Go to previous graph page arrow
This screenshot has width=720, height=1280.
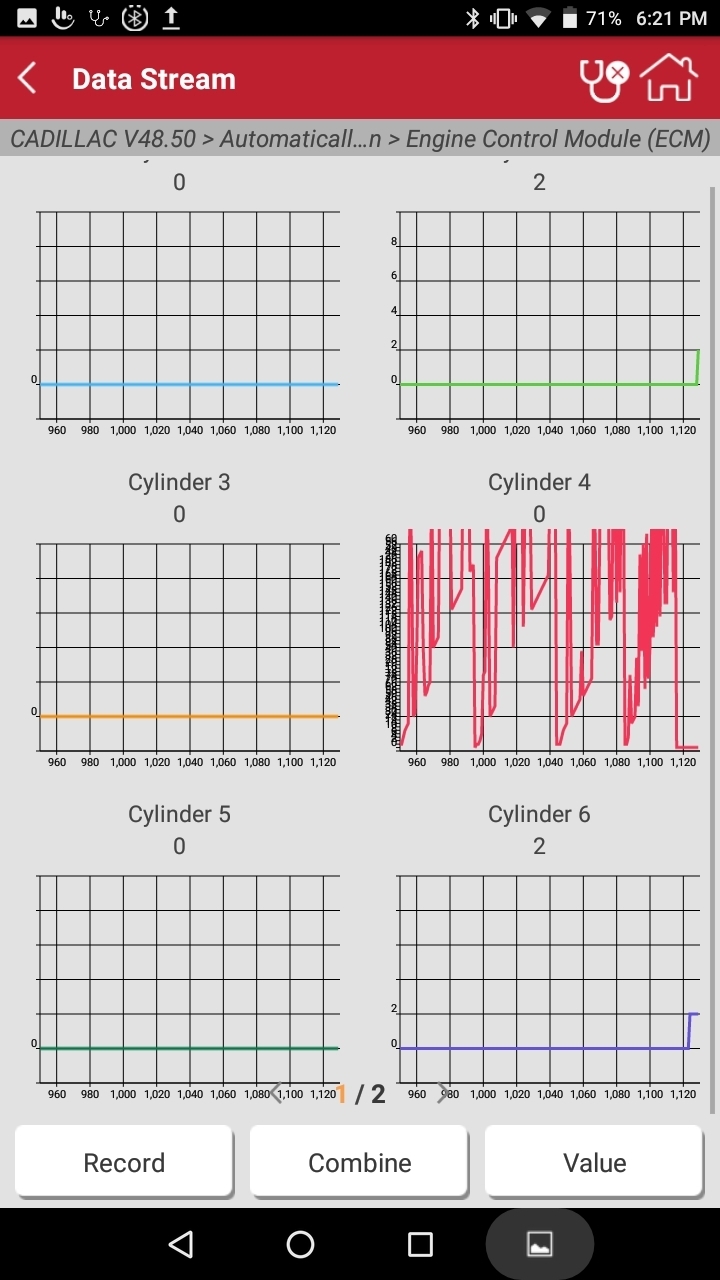point(279,1093)
